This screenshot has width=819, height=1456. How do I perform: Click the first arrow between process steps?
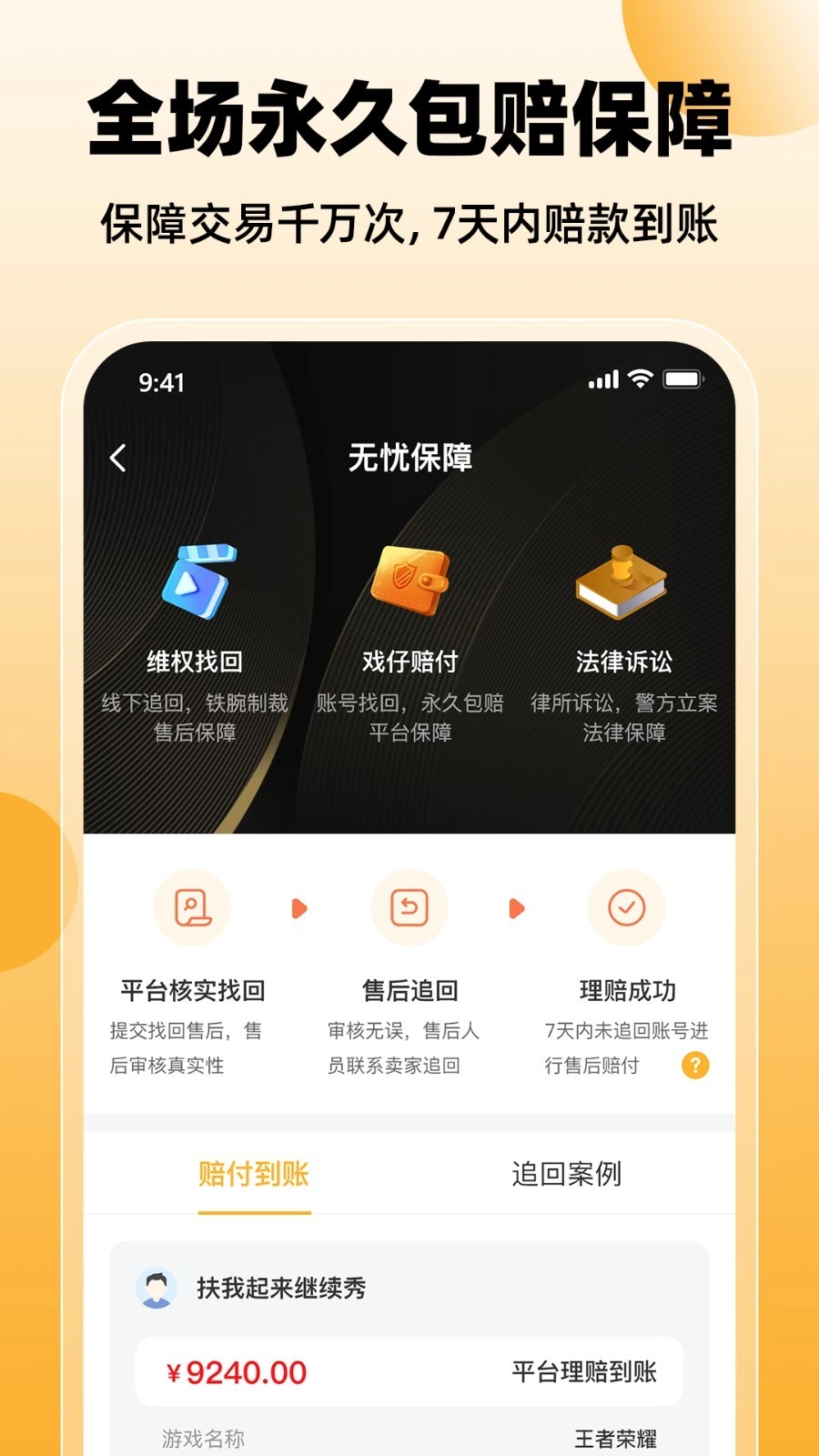pos(299,908)
